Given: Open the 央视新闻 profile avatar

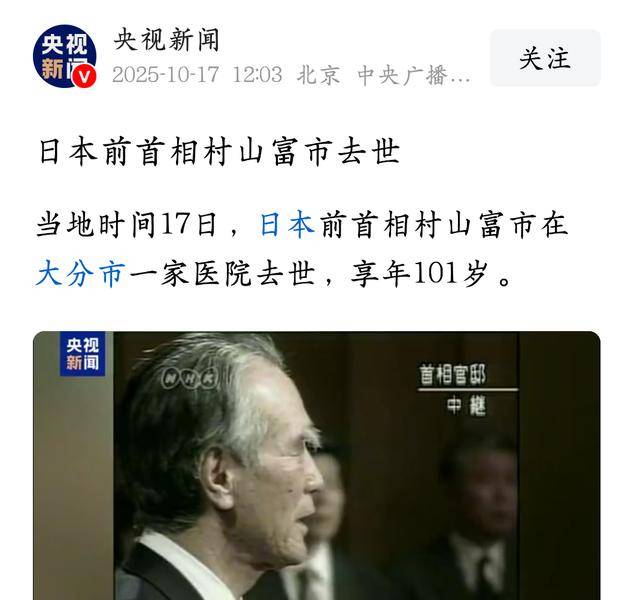Looking at the screenshot, I should (x=66, y=57).
